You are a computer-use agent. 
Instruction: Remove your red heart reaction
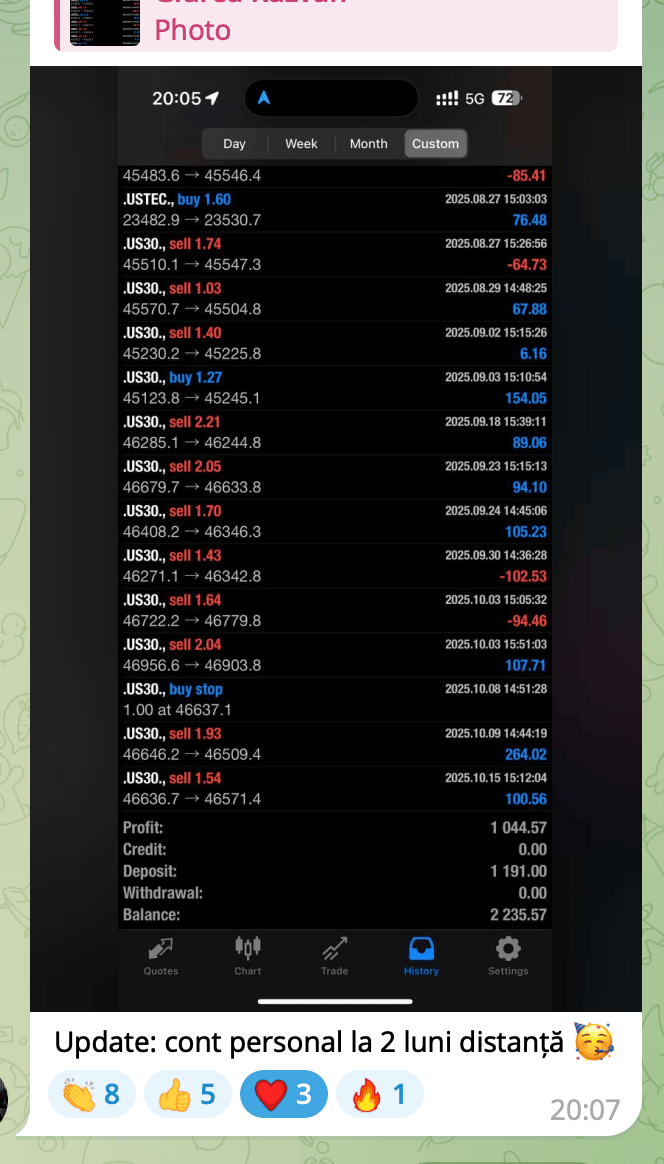[283, 1095]
